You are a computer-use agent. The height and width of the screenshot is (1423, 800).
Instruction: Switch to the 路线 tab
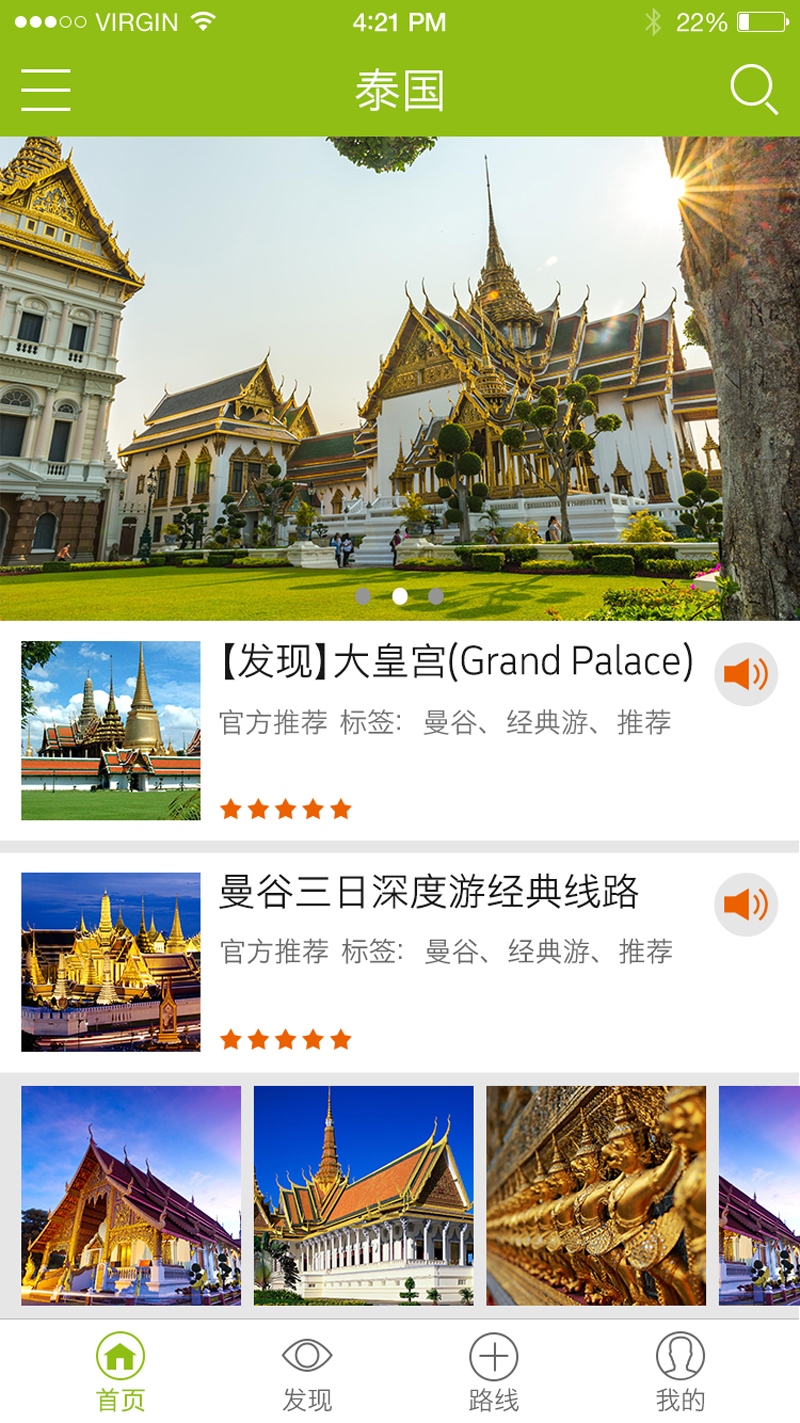click(494, 1373)
